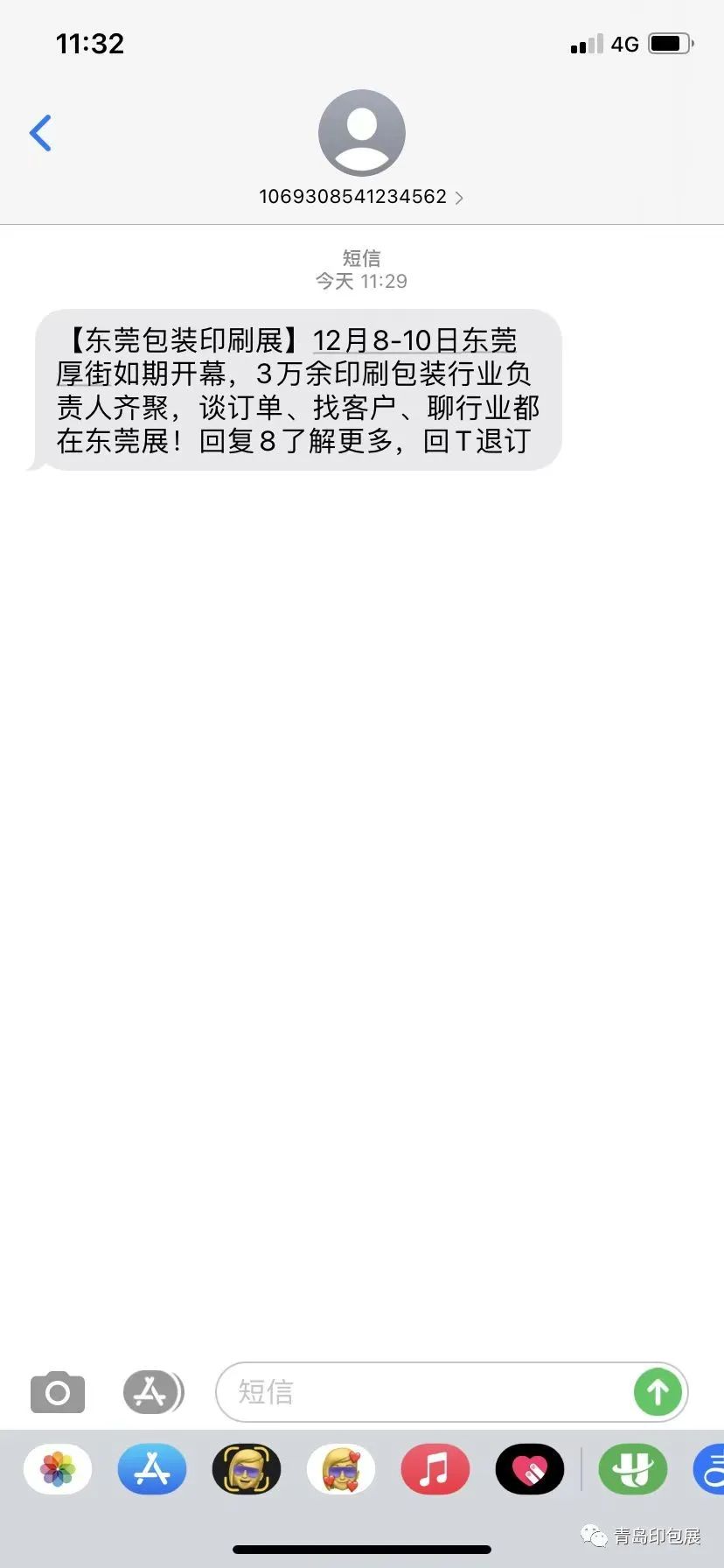Open contact details for 1069308541234562
The image size is (724, 1568).
coord(361,196)
